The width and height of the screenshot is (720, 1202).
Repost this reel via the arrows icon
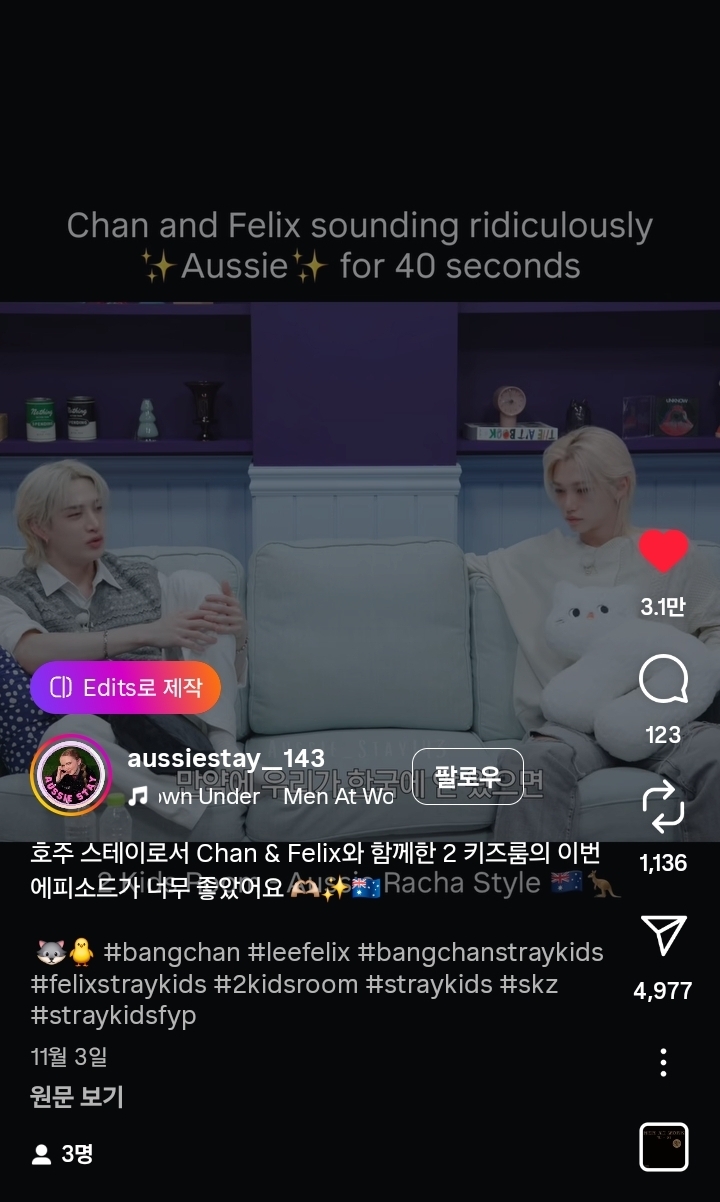[x=663, y=807]
